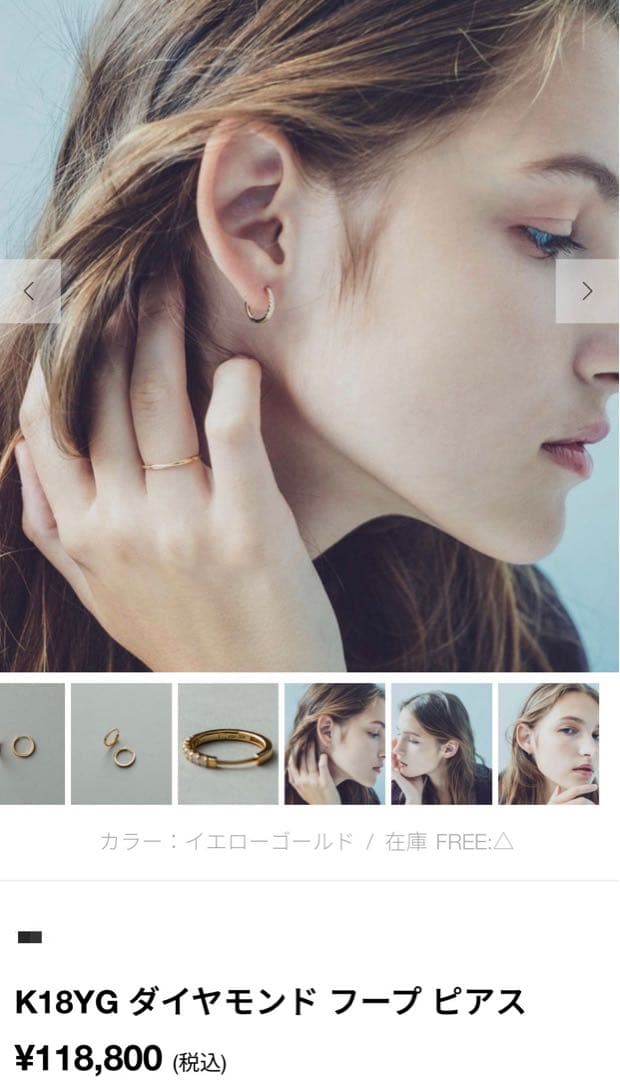Select the thumbnail of model touching her ear
Viewport: 620px width, 1080px height.
334,743
